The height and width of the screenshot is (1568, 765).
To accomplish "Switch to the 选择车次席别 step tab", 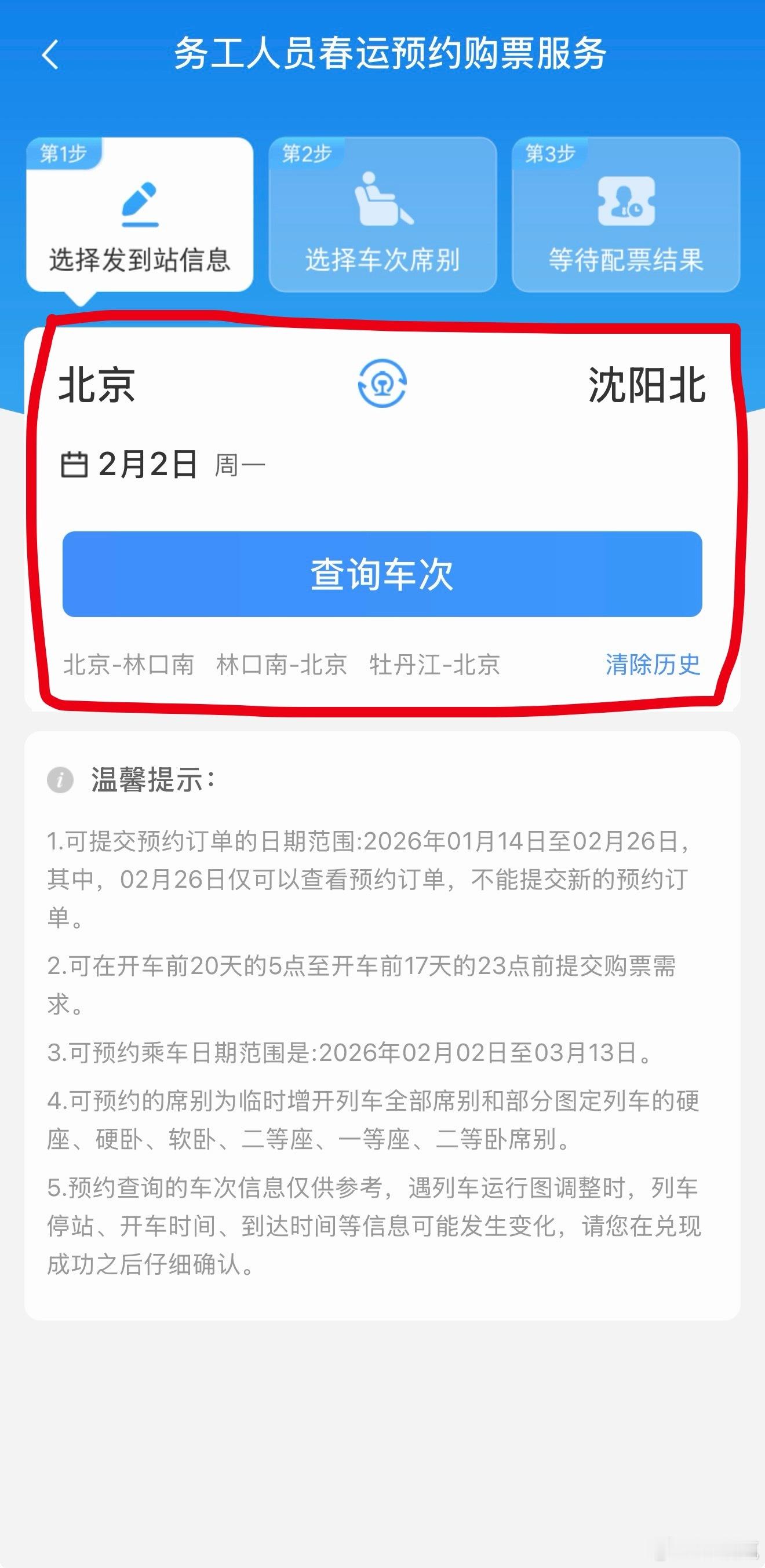I will click(383, 219).
